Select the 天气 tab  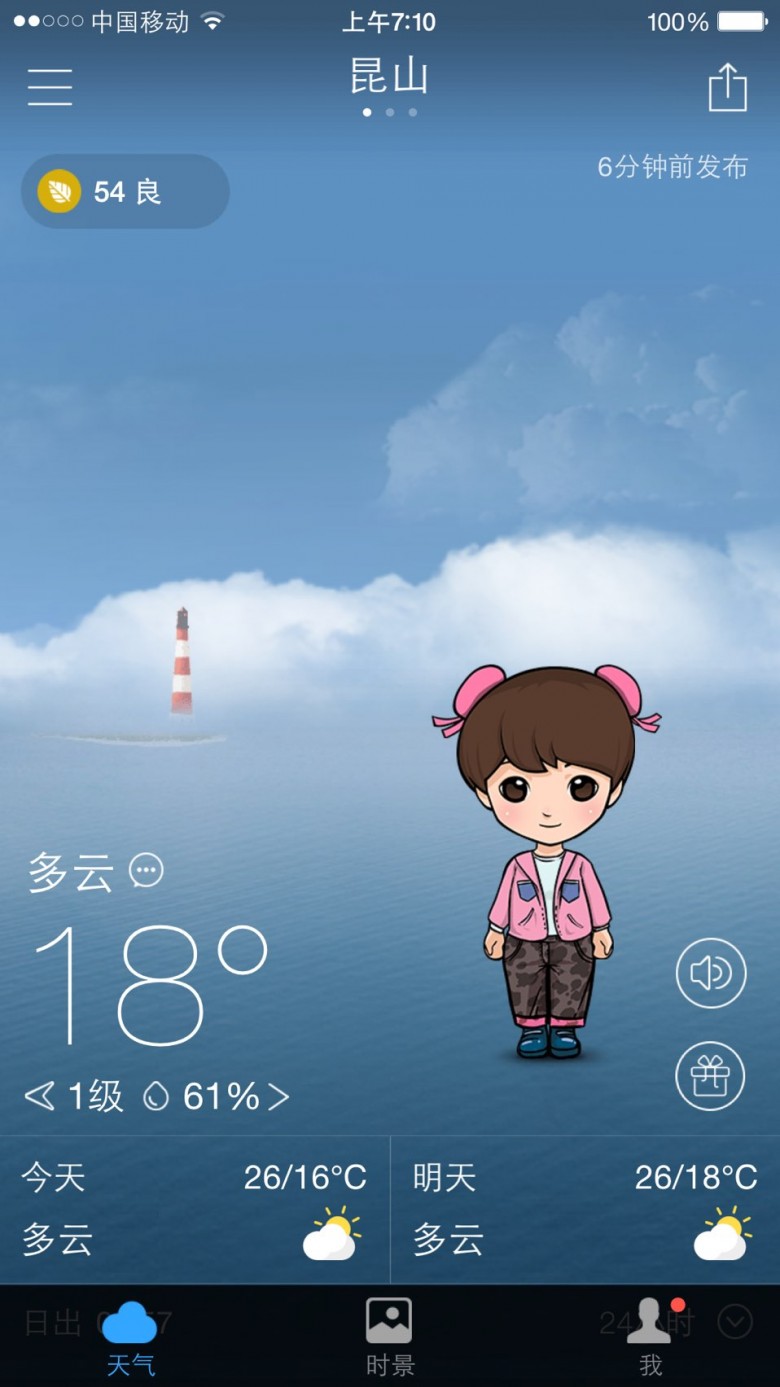(130, 1337)
